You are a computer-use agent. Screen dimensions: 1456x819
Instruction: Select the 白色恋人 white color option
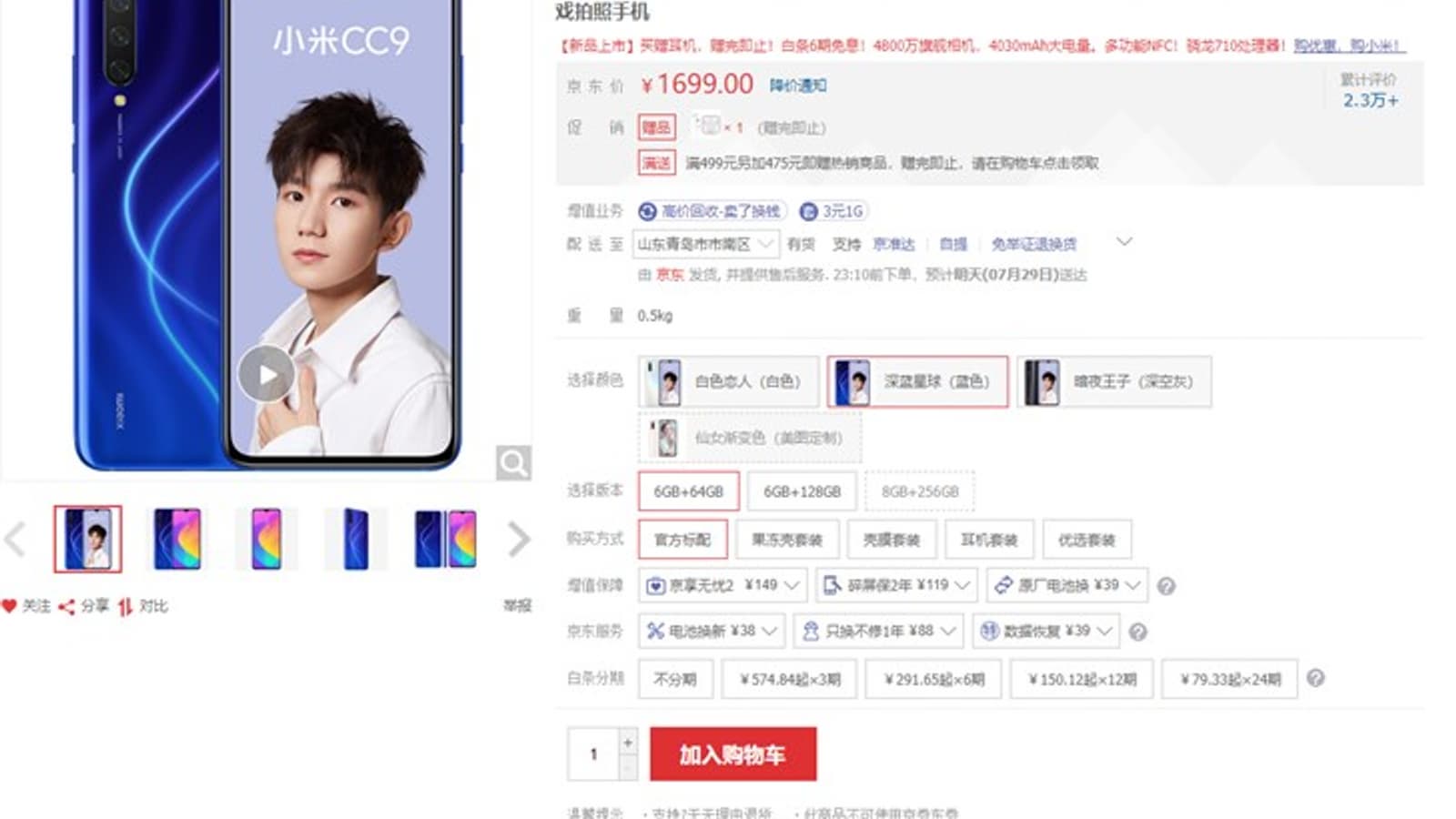[728, 381]
